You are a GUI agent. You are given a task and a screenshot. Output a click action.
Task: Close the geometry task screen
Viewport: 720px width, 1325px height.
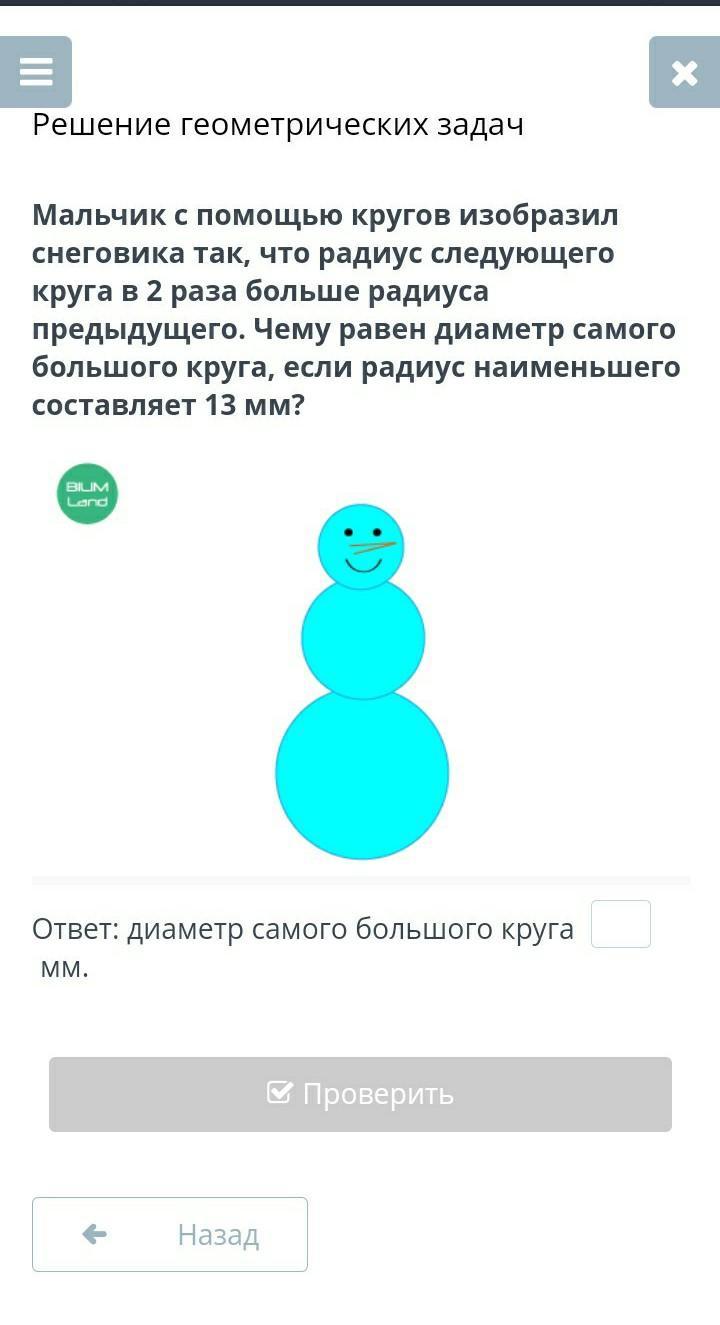684,72
